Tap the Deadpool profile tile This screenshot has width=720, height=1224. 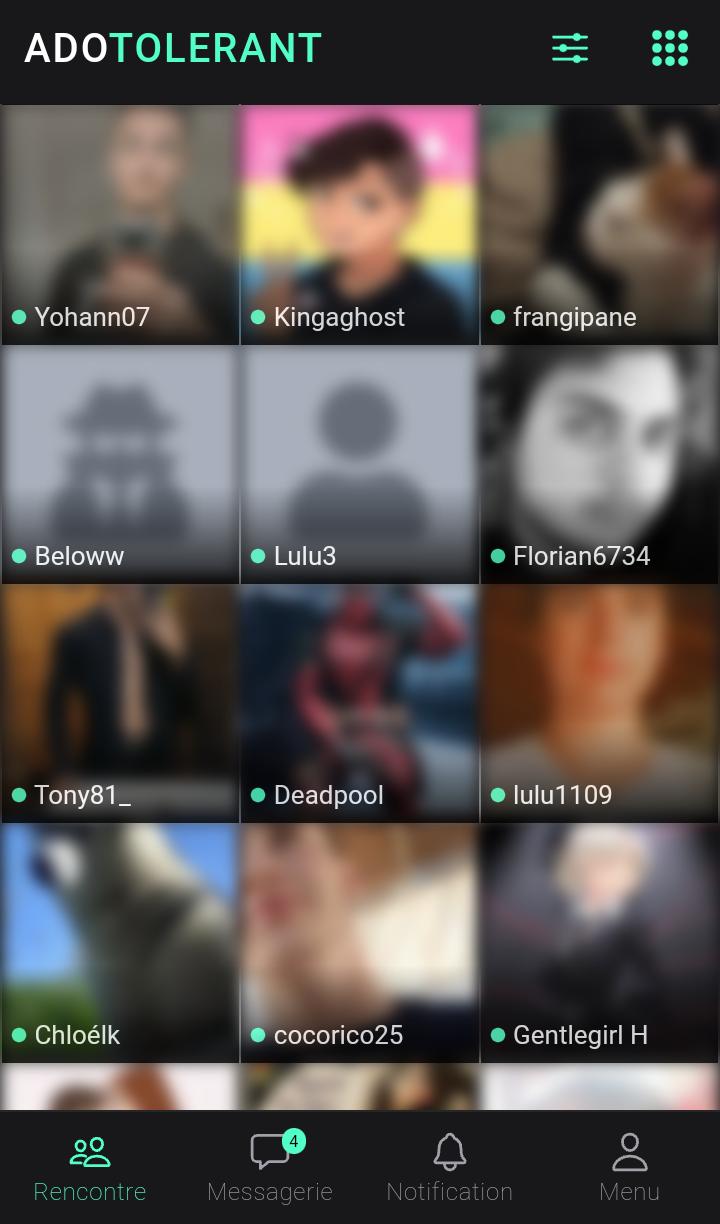tap(360, 704)
